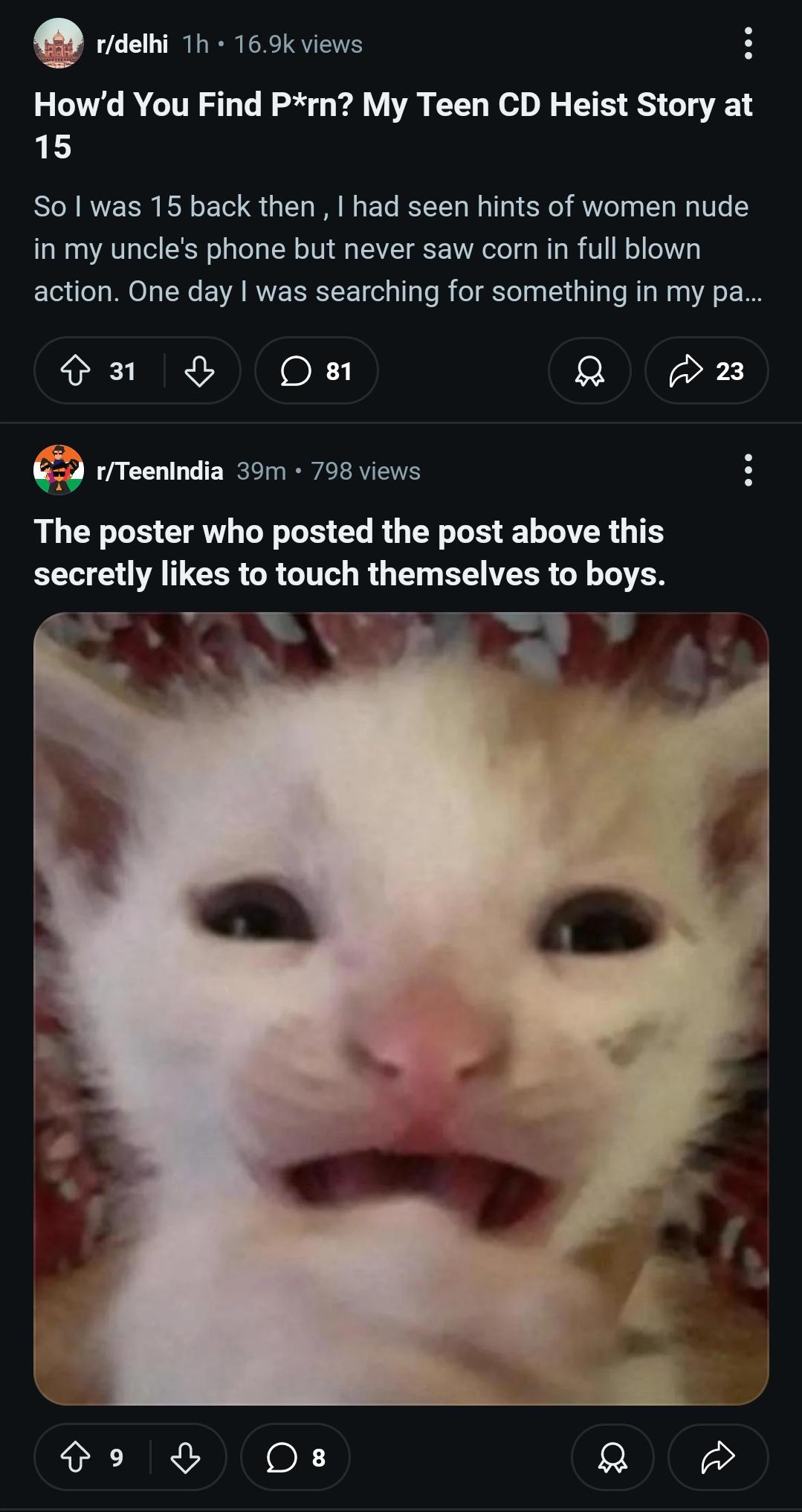
Task: Downvote the r/TeenIndia post
Action: [185, 1457]
